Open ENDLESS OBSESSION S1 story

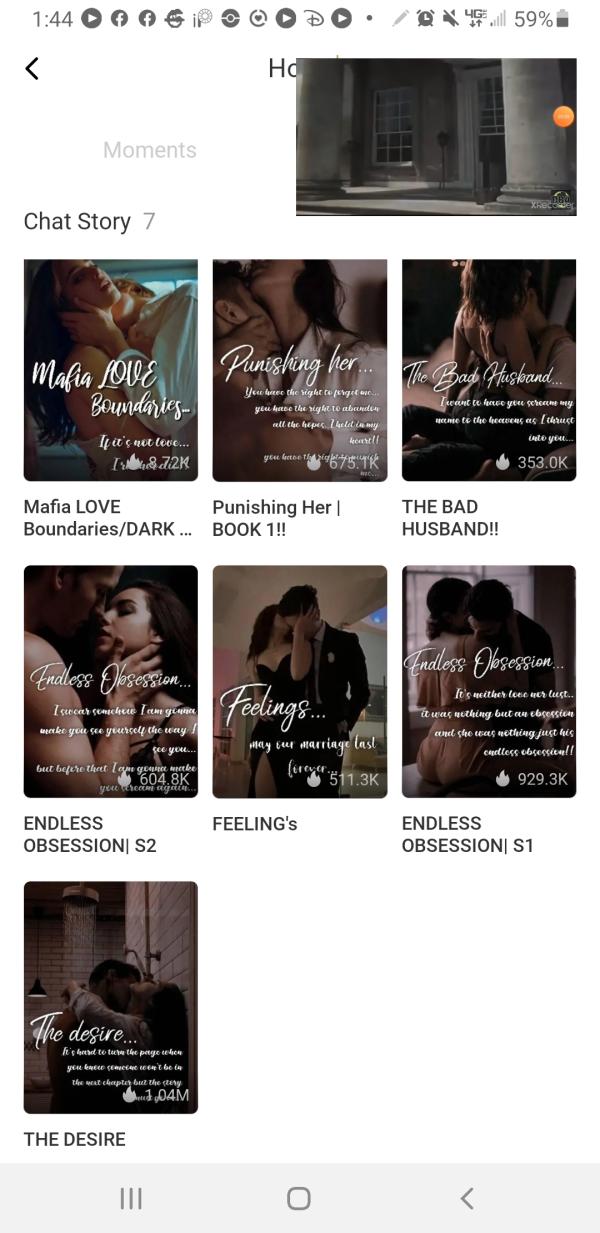[x=488, y=681]
